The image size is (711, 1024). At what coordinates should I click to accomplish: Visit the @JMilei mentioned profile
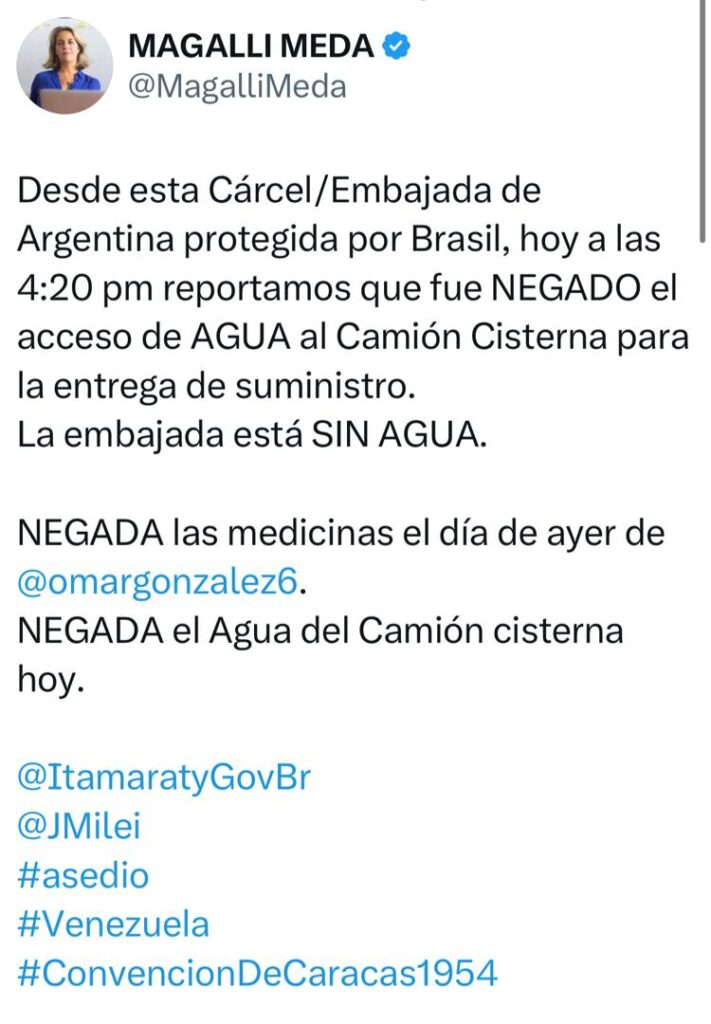click(x=80, y=826)
